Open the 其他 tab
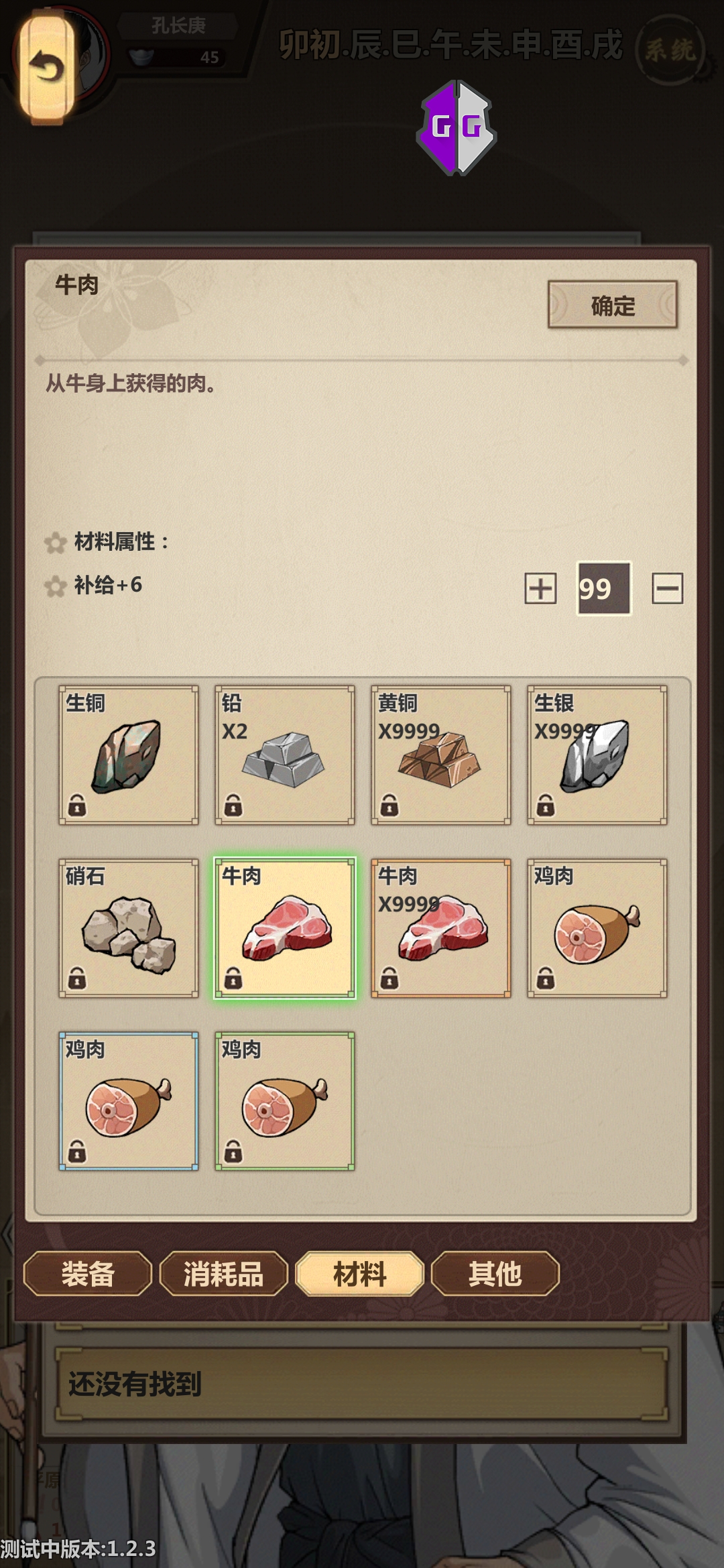724x1568 pixels. point(495,1274)
